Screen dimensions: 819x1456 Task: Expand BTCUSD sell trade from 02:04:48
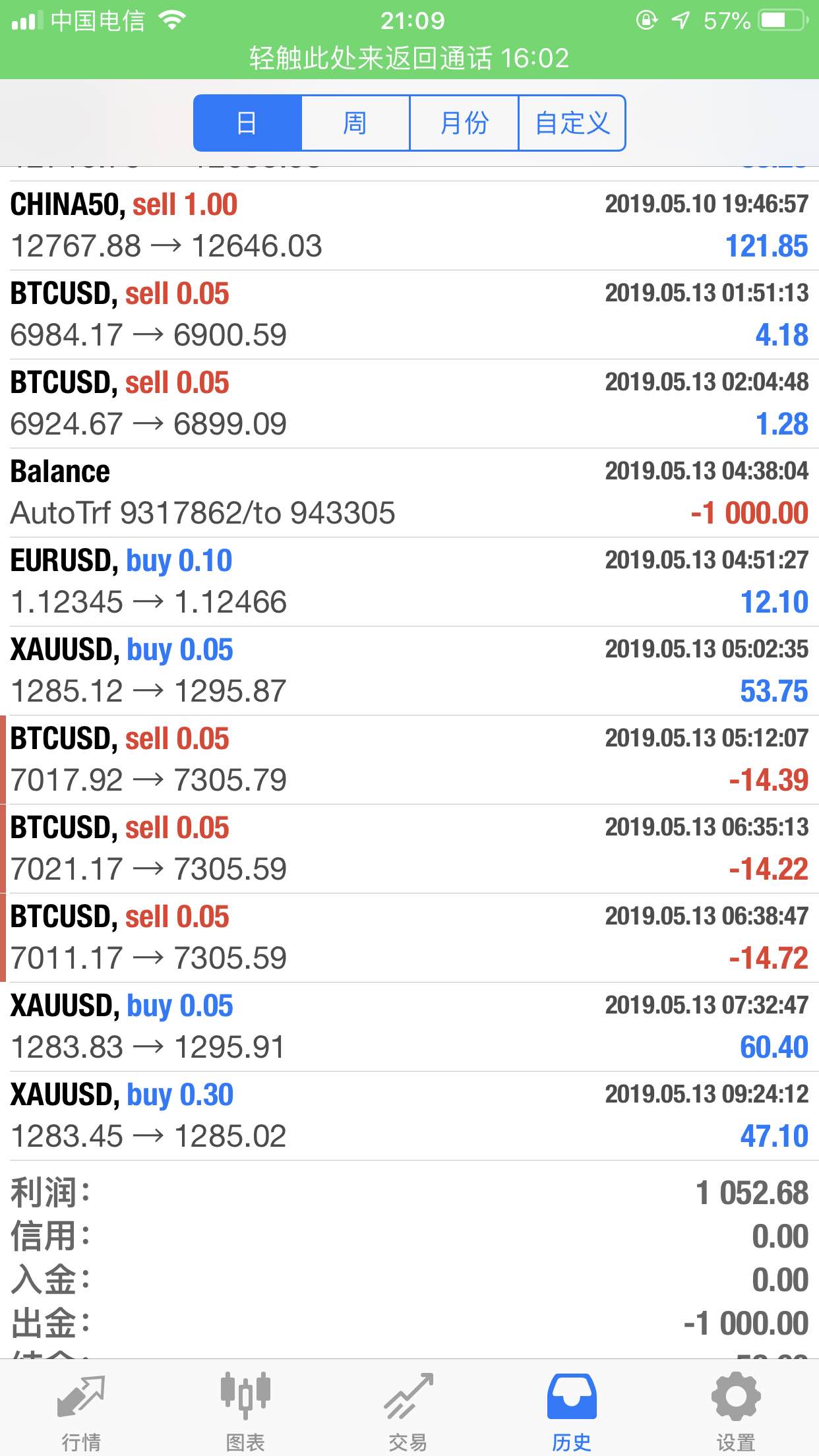click(409, 404)
